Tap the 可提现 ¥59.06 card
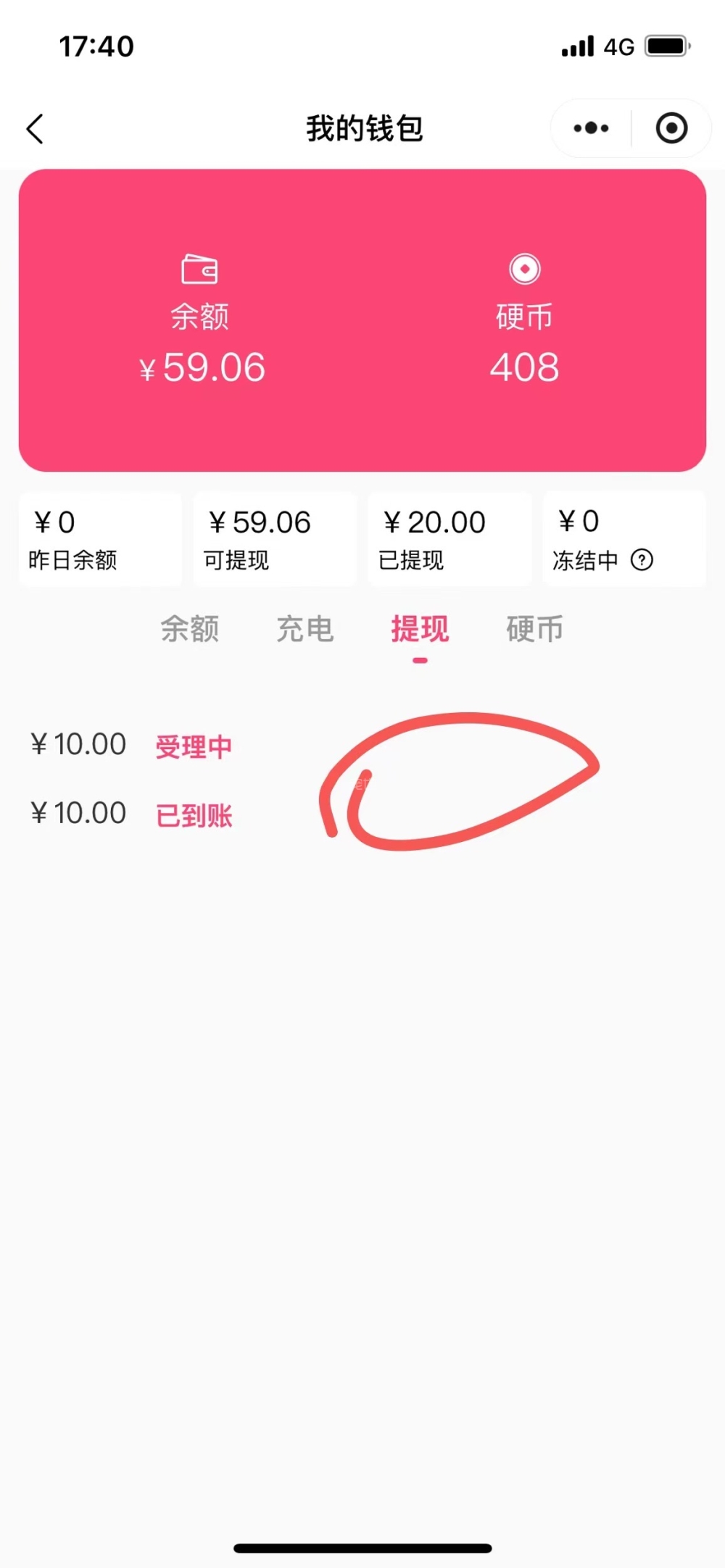 pyautogui.click(x=274, y=538)
